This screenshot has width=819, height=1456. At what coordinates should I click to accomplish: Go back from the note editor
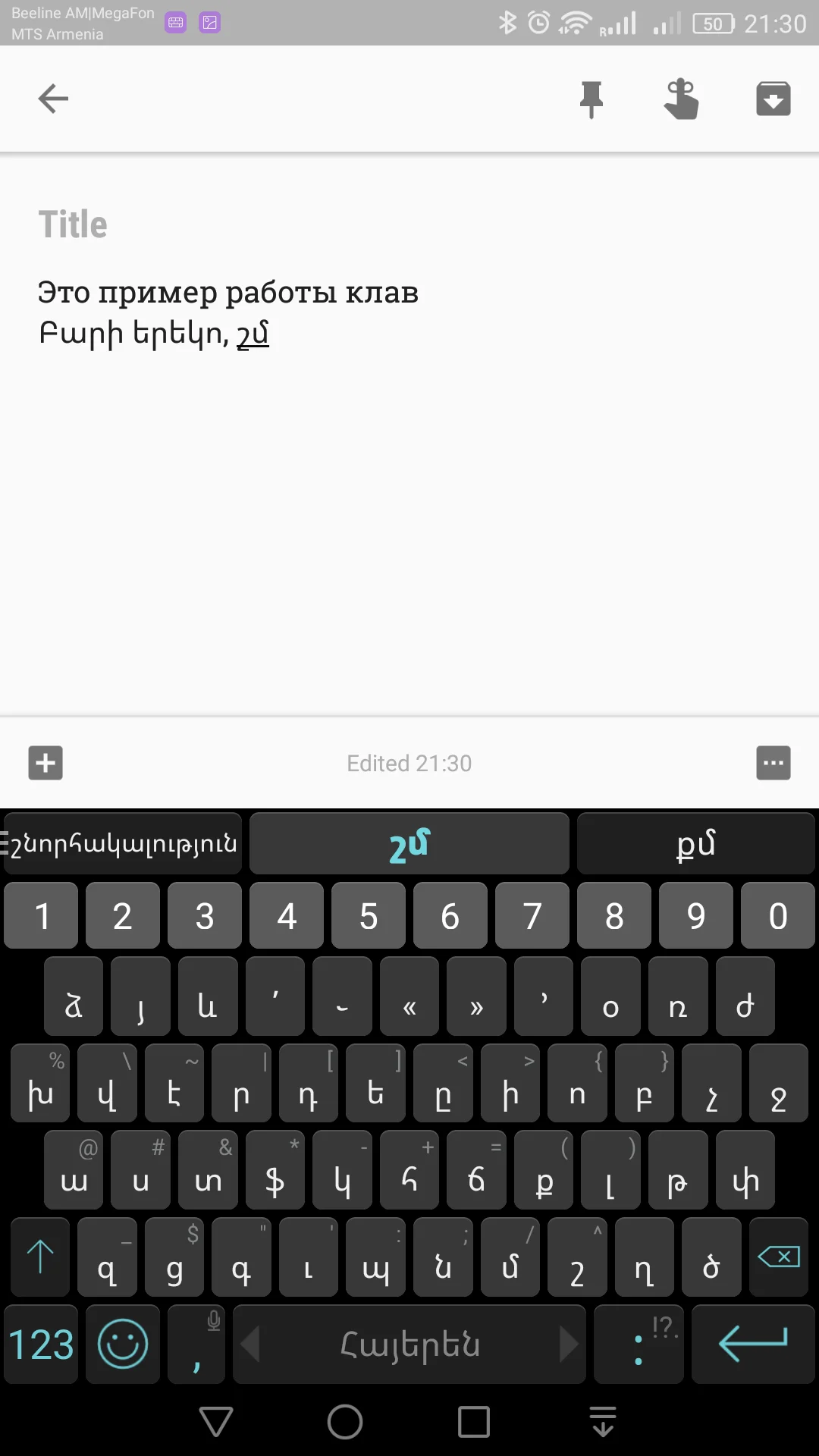[53, 99]
